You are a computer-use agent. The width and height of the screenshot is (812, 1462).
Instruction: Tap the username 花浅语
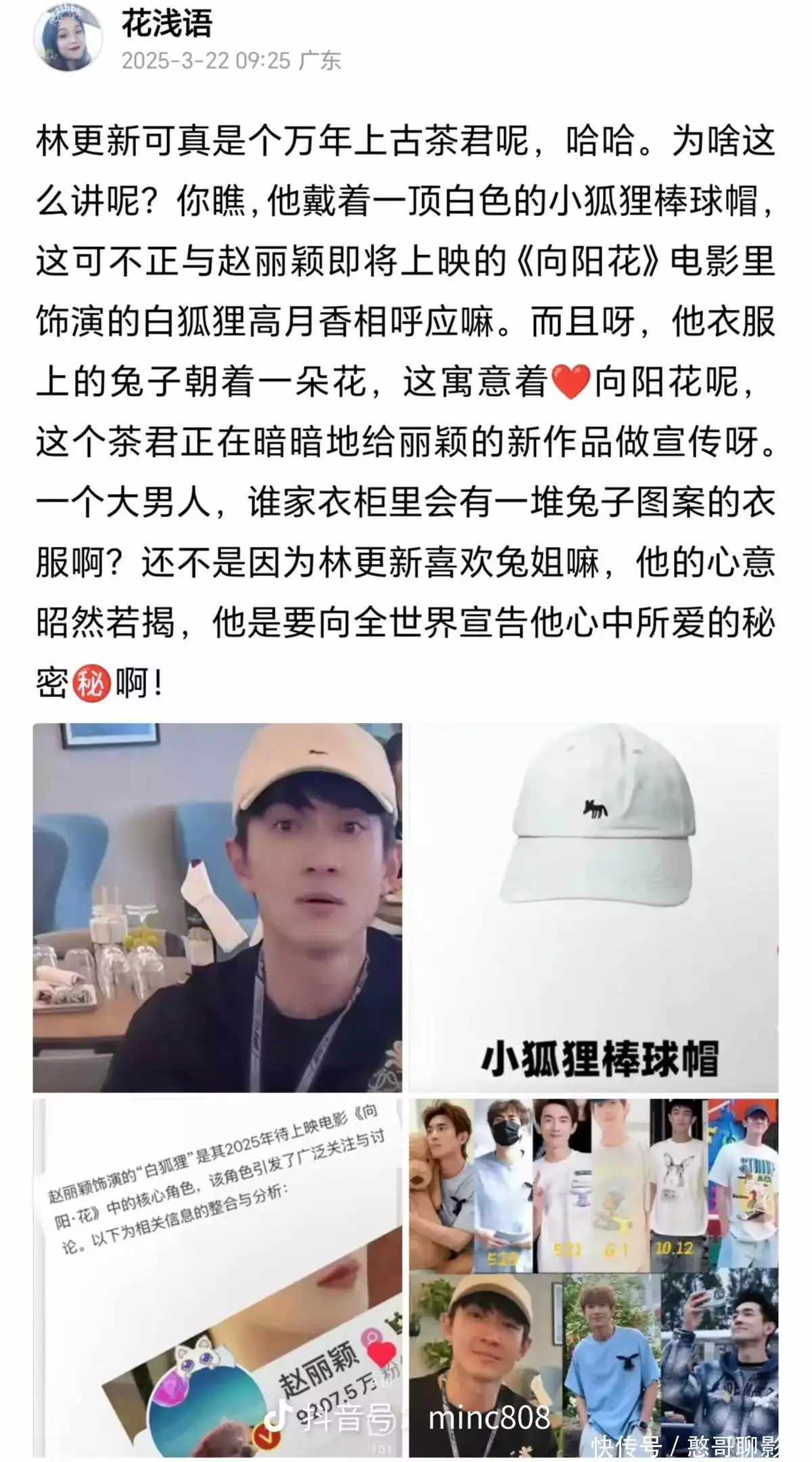click(167, 24)
